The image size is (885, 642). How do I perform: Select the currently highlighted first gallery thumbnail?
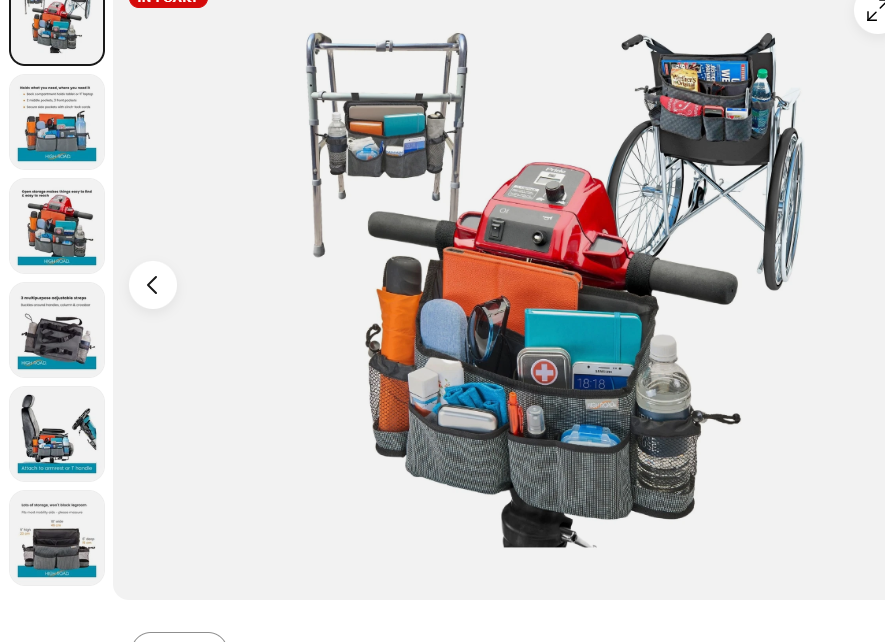(57, 29)
